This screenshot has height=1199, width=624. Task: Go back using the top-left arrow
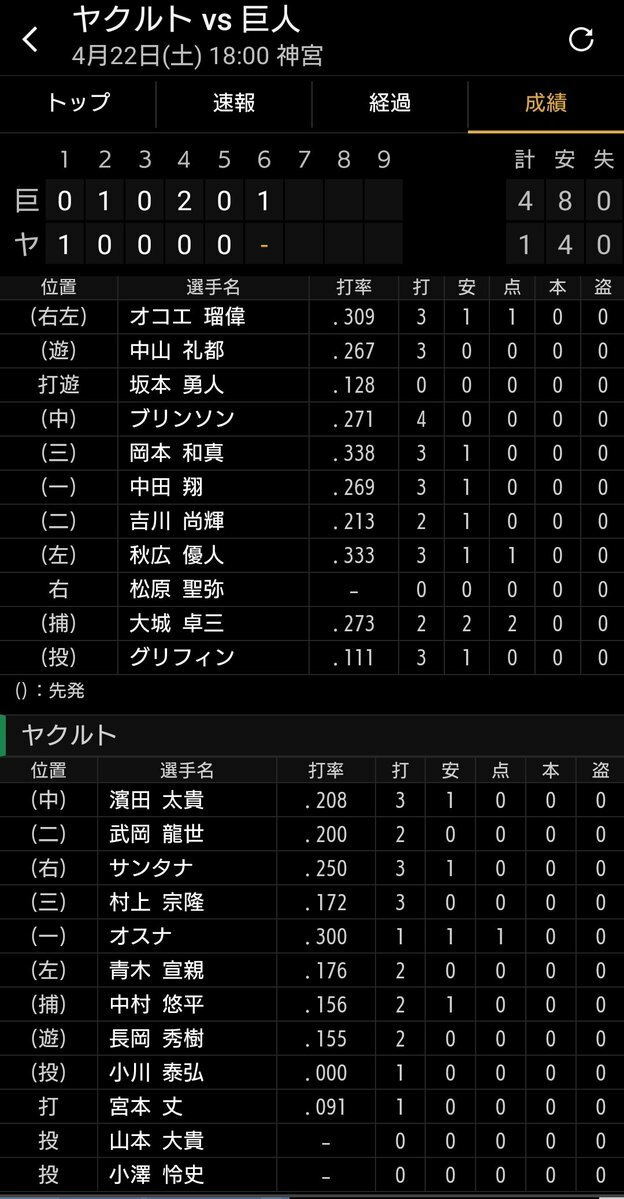point(30,39)
